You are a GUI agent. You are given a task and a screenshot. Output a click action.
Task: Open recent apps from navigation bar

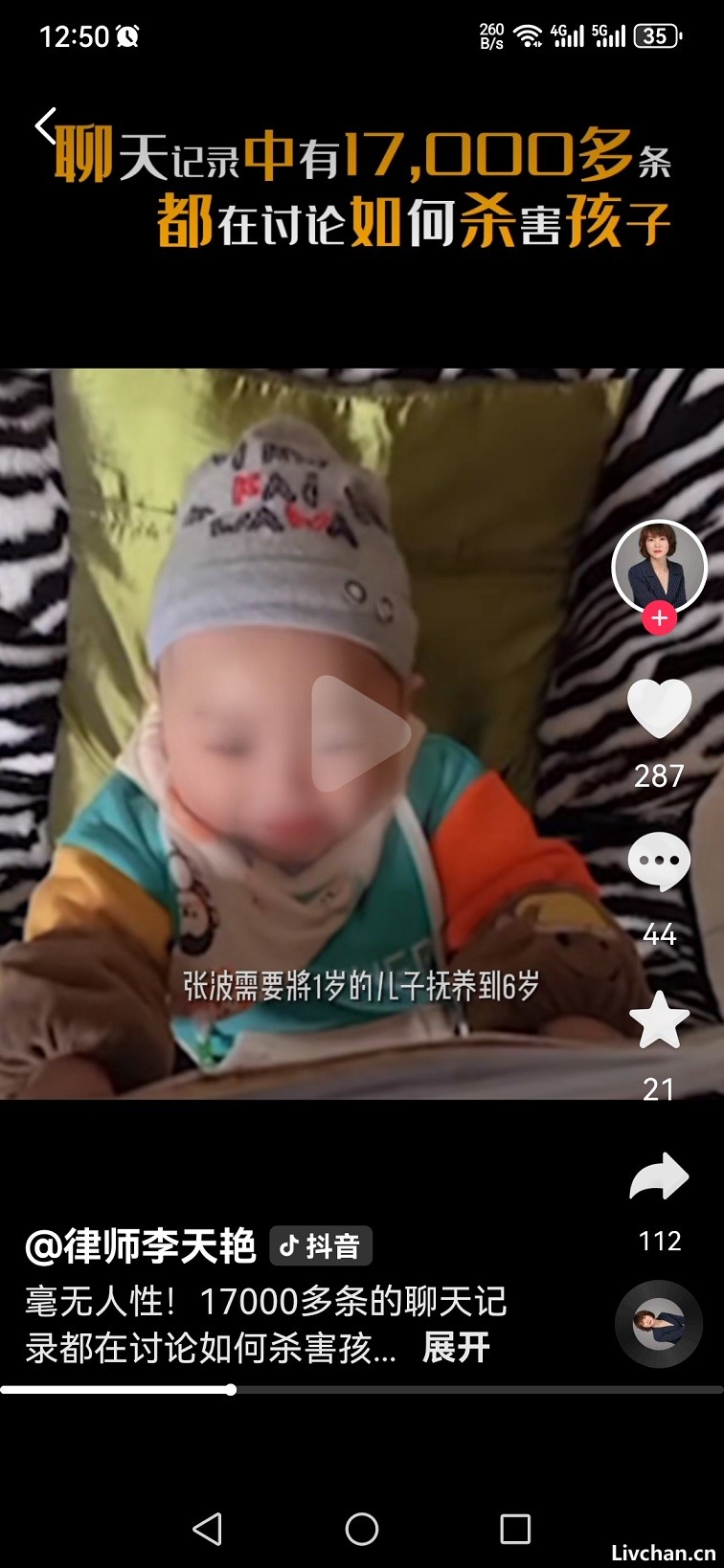[x=515, y=1529]
